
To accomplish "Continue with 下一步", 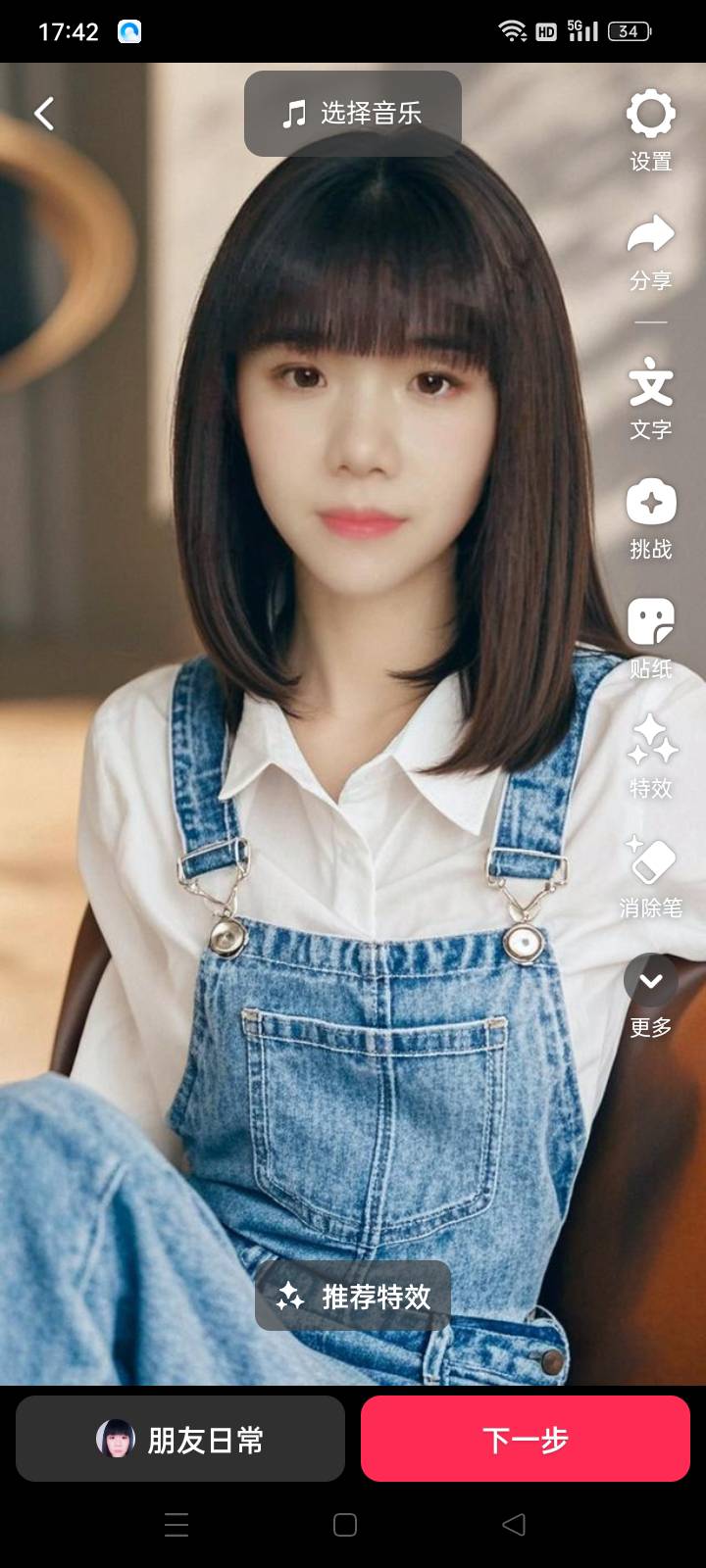I will pos(526,1439).
